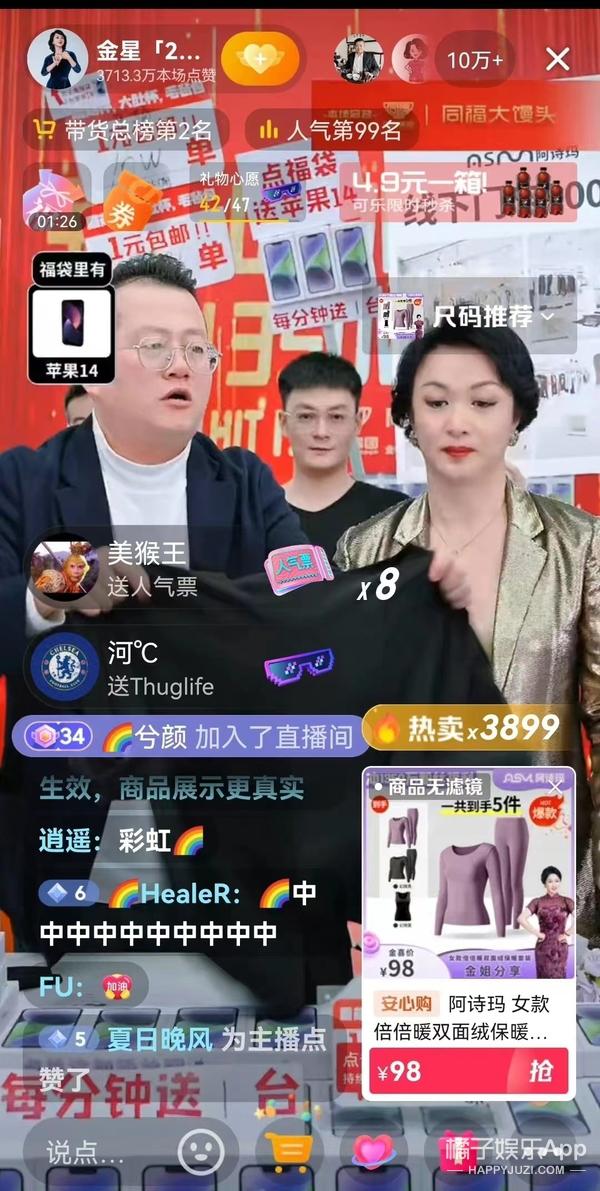Open the 10万+ viewer list
600x1191 pixels.
pyautogui.click(x=474, y=59)
